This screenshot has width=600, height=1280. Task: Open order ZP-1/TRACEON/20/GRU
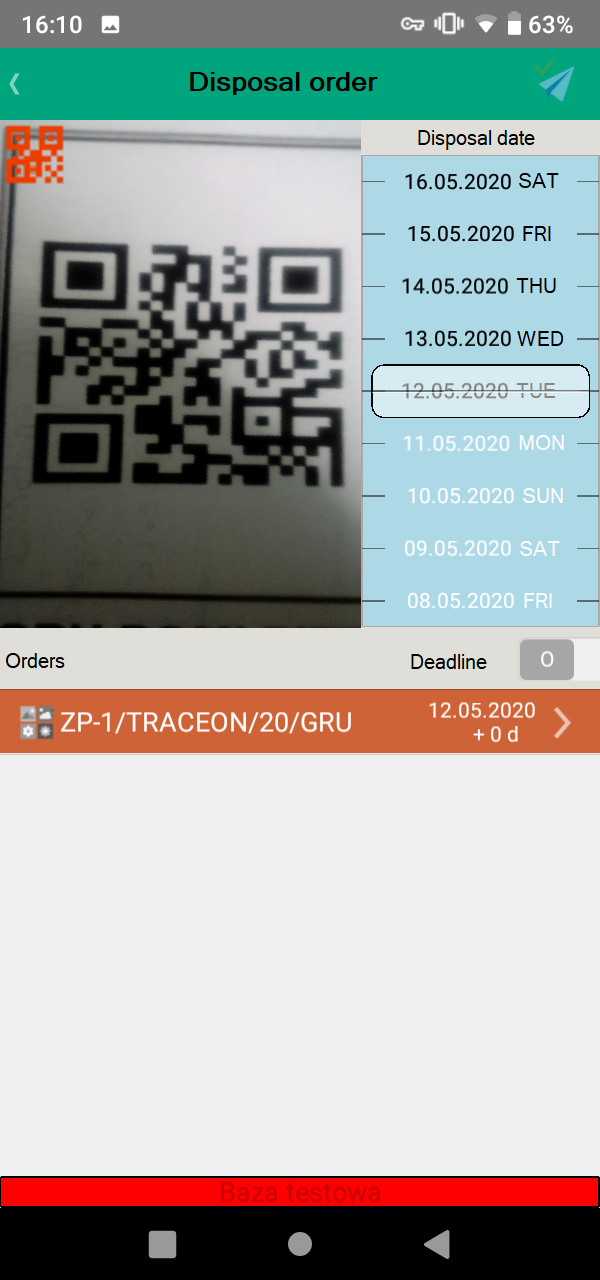[300, 721]
